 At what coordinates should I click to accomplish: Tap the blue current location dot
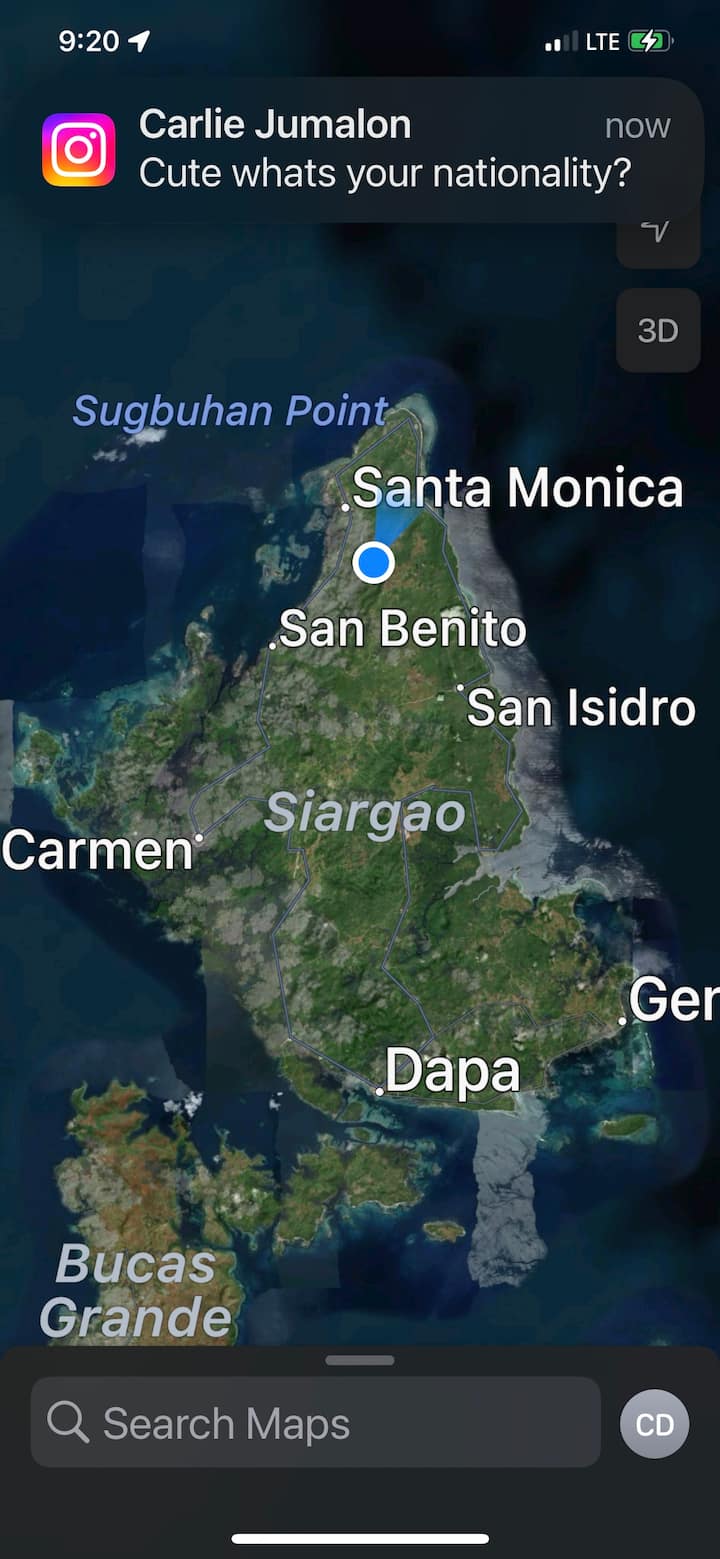(373, 563)
